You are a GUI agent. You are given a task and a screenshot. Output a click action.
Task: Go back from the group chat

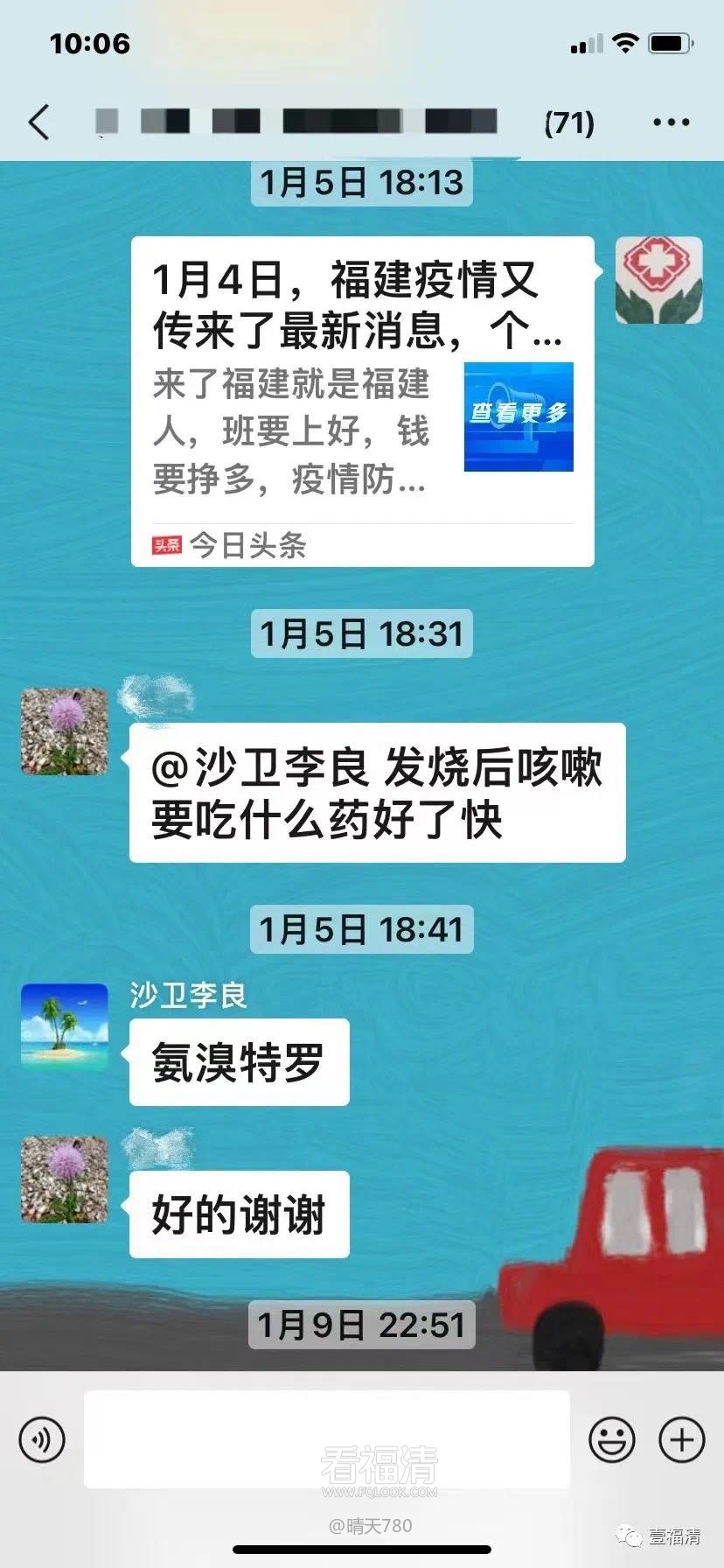click(x=38, y=122)
